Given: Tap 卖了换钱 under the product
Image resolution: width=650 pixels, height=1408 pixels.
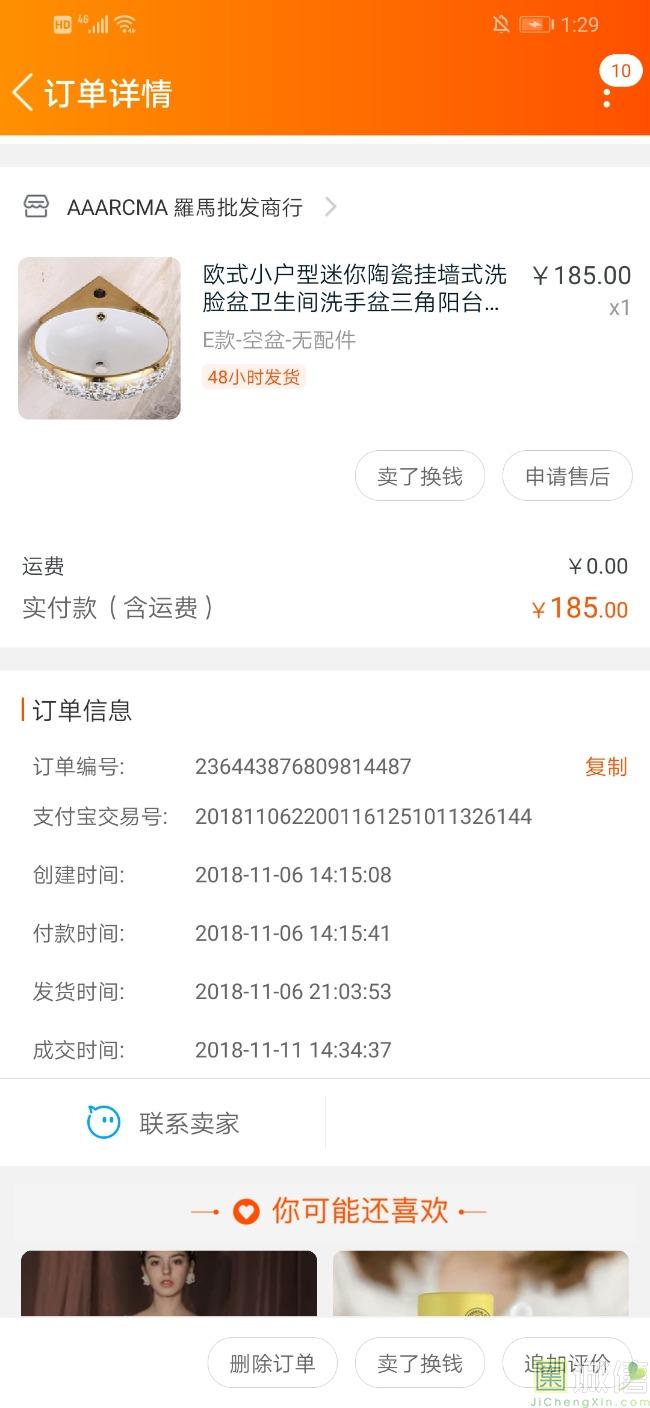Looking at the screenshot, I should [420, 477].
